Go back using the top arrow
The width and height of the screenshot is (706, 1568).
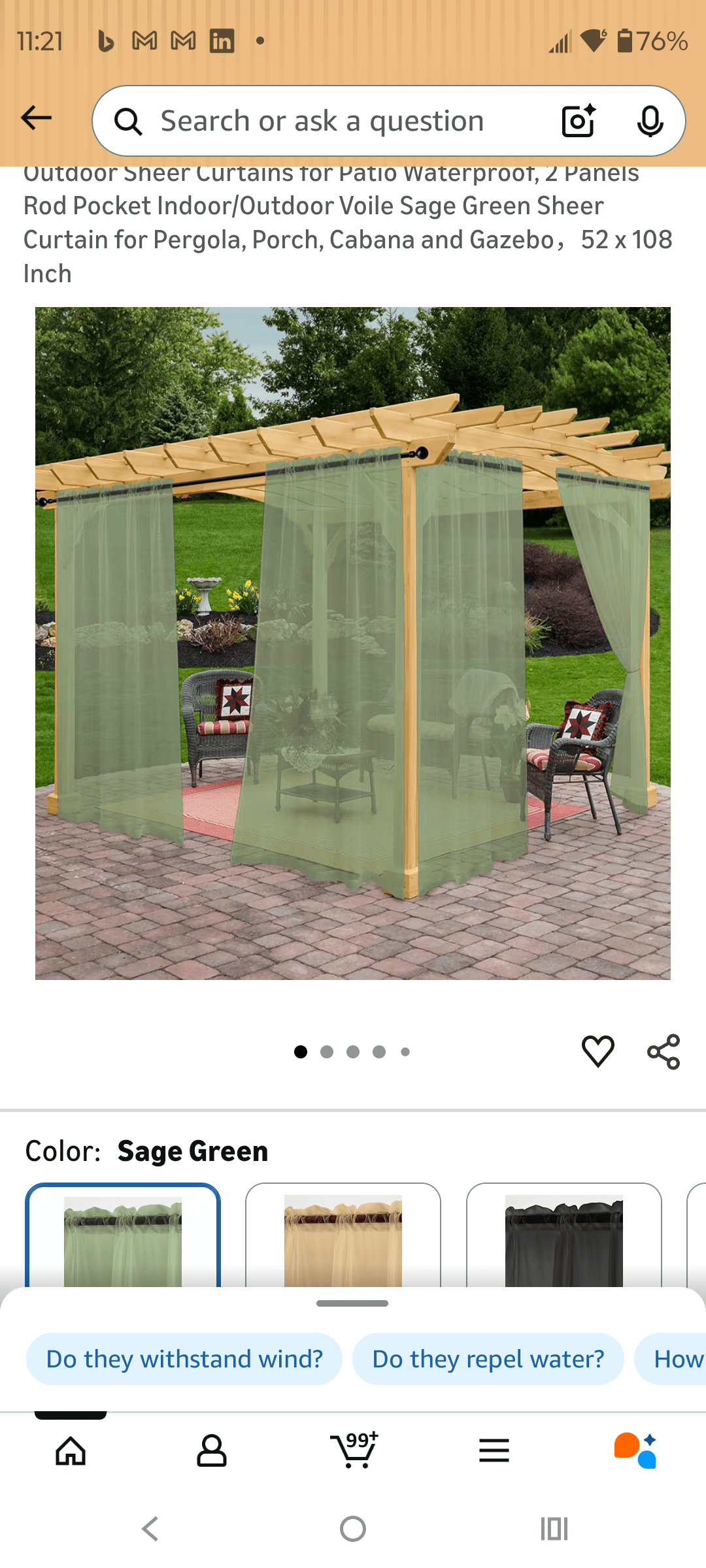36,118
